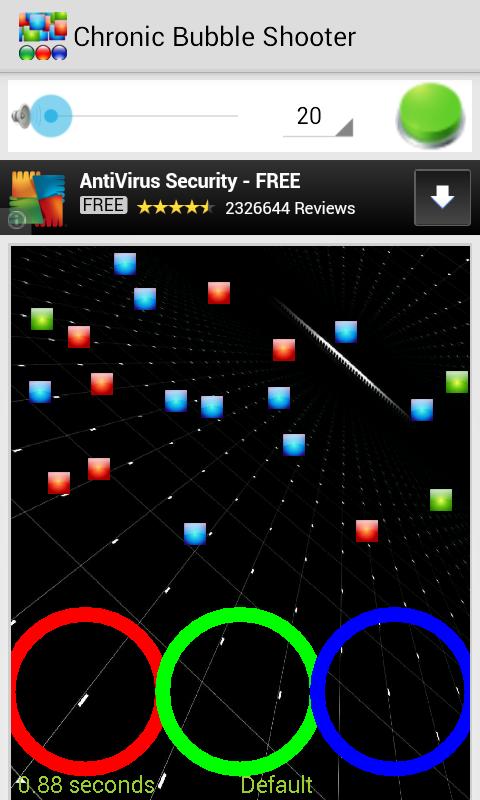Open the ad info icon

point(16,220)
